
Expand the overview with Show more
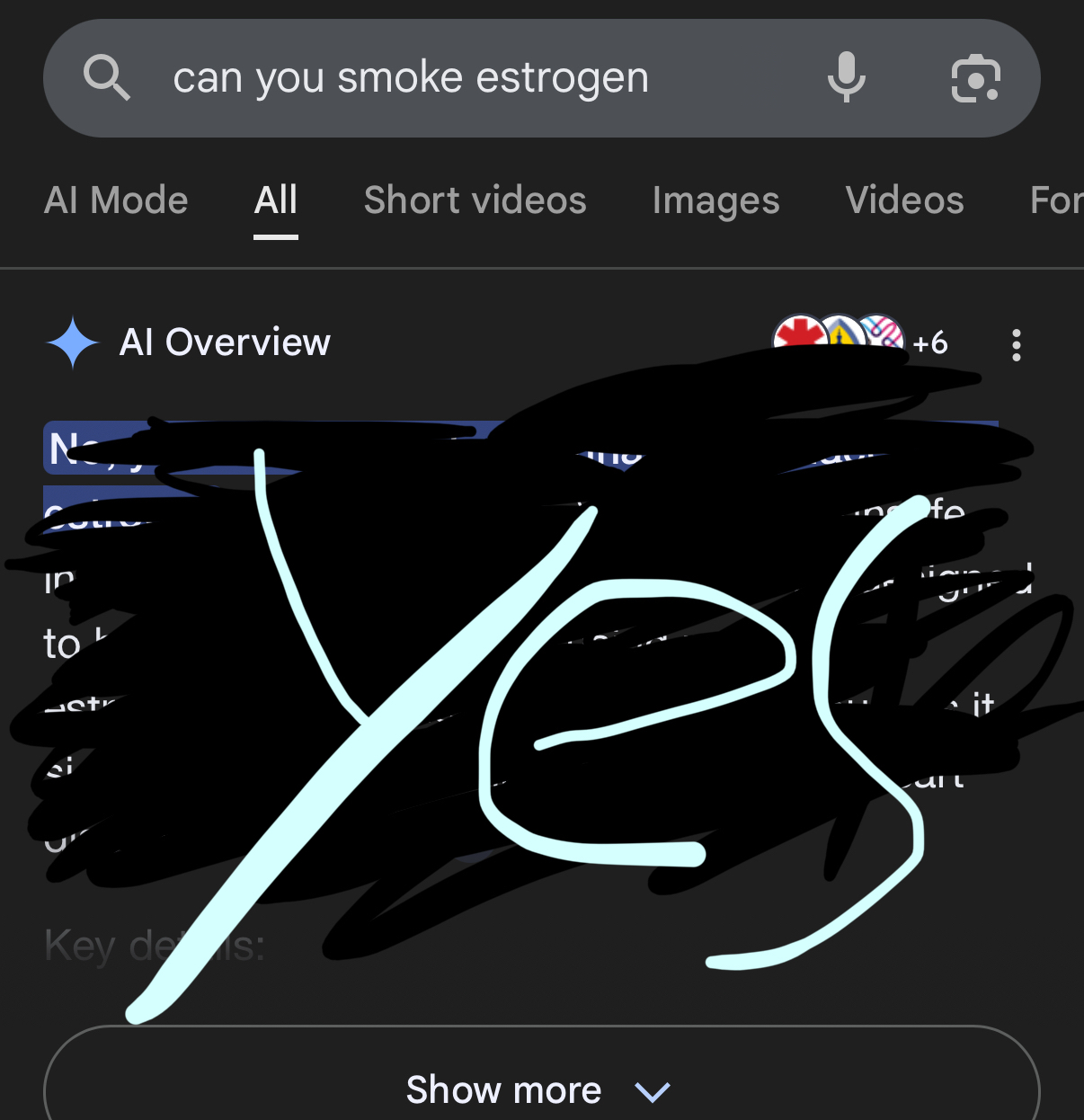pos(540,1089)
